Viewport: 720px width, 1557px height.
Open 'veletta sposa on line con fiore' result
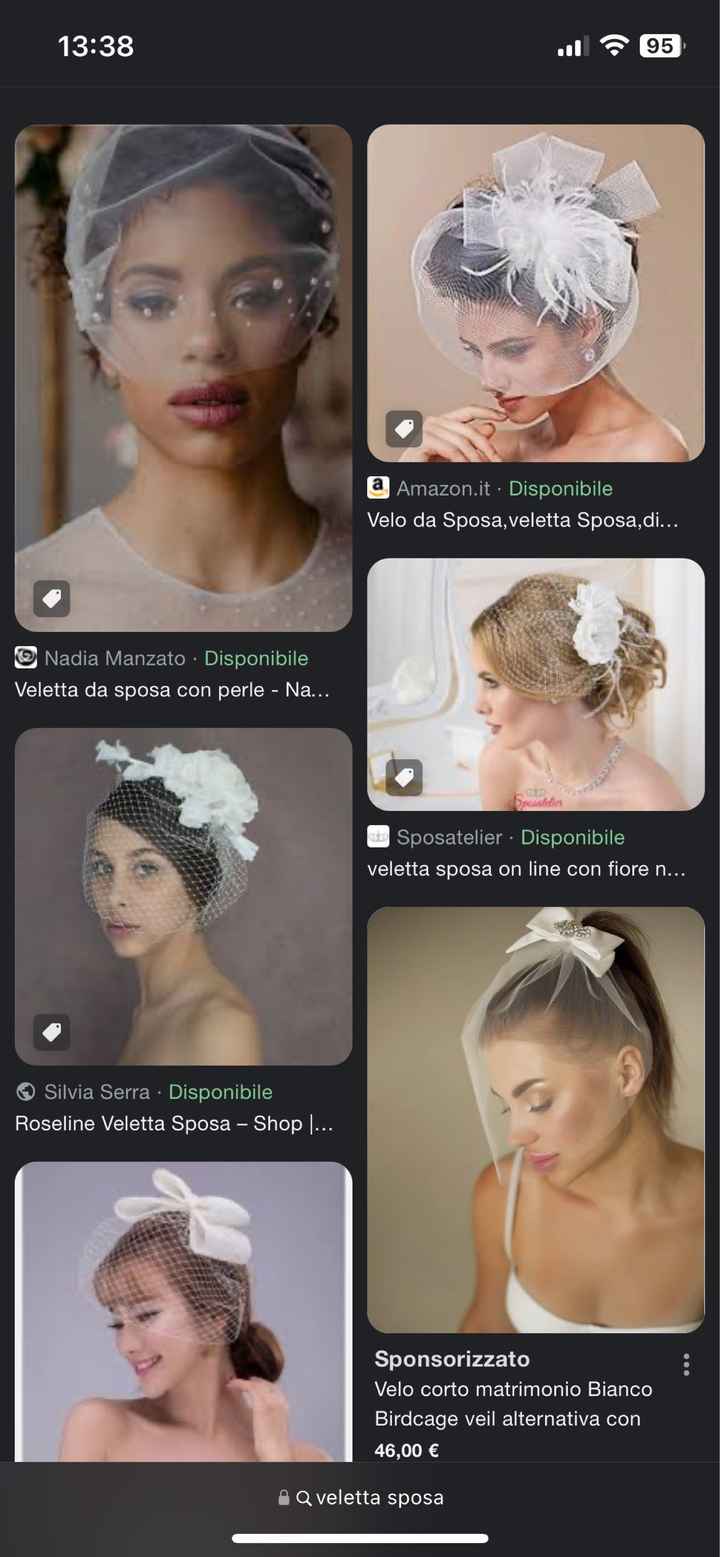(526, 869)
